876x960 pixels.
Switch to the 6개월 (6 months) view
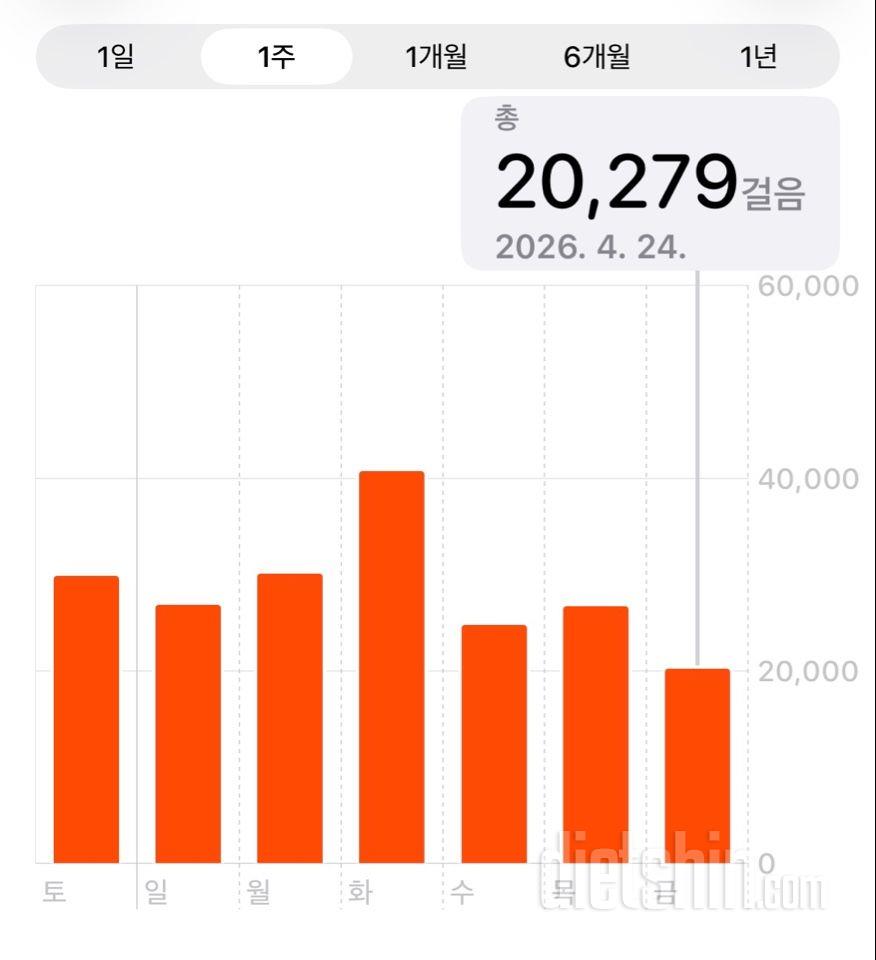tap(596, 58)
